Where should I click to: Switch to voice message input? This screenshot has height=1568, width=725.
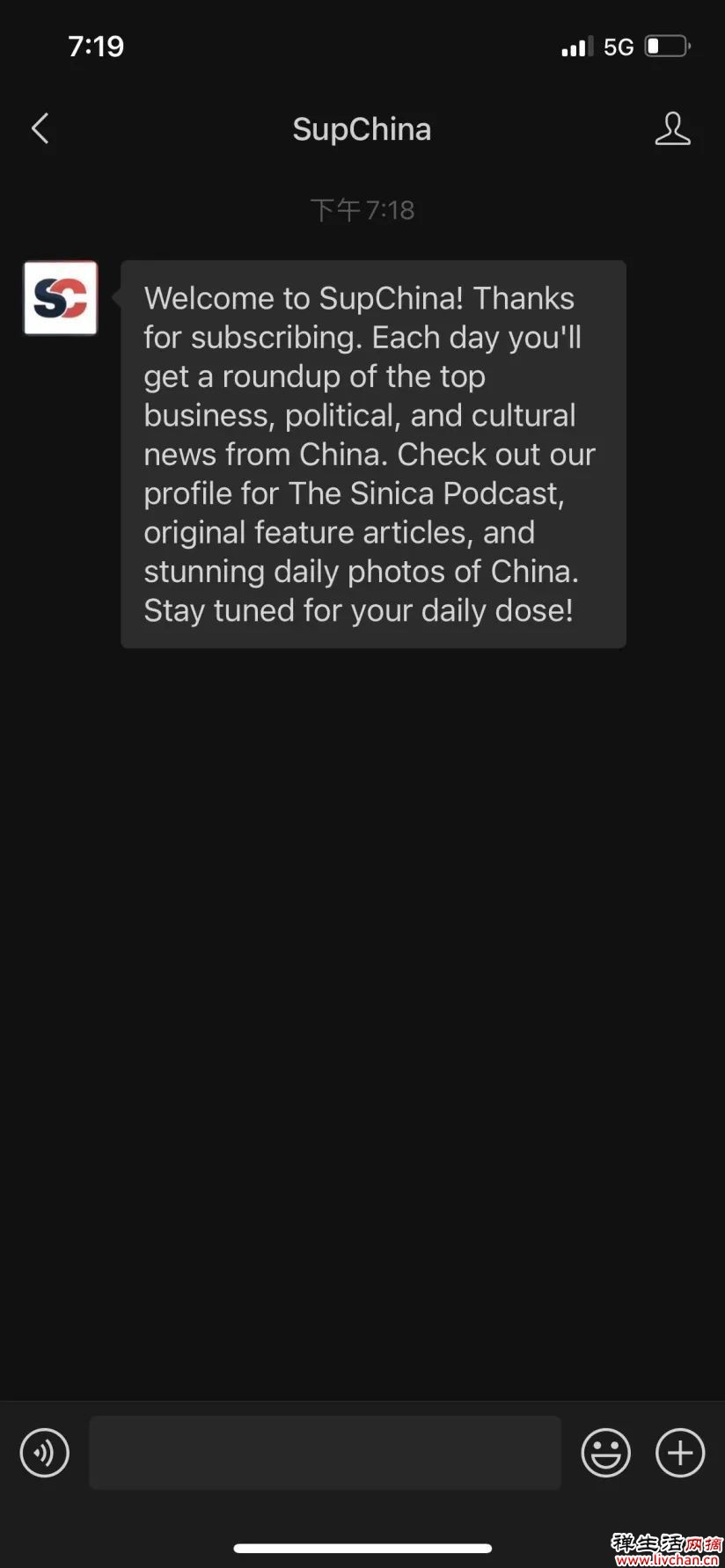45,1452
